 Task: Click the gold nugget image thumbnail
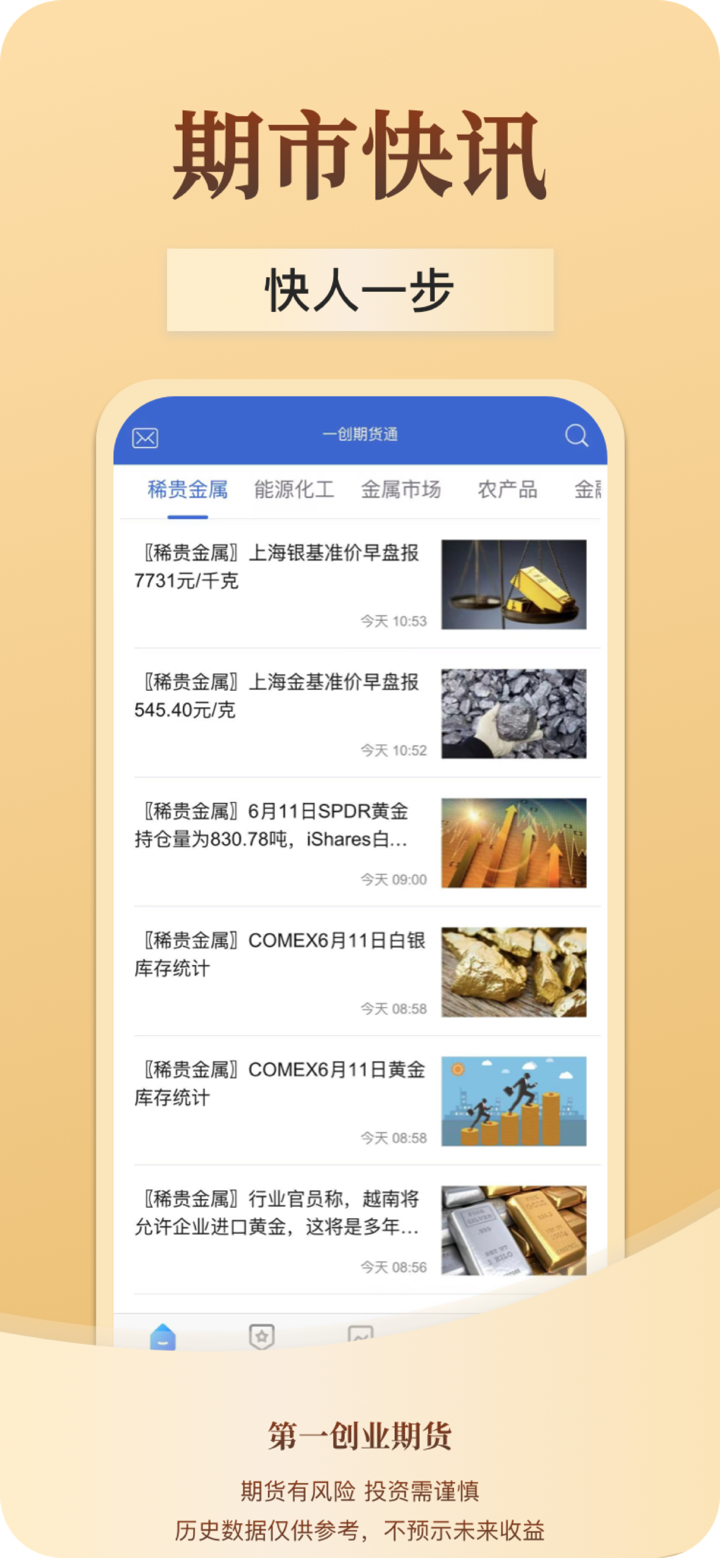pos(514,971)
